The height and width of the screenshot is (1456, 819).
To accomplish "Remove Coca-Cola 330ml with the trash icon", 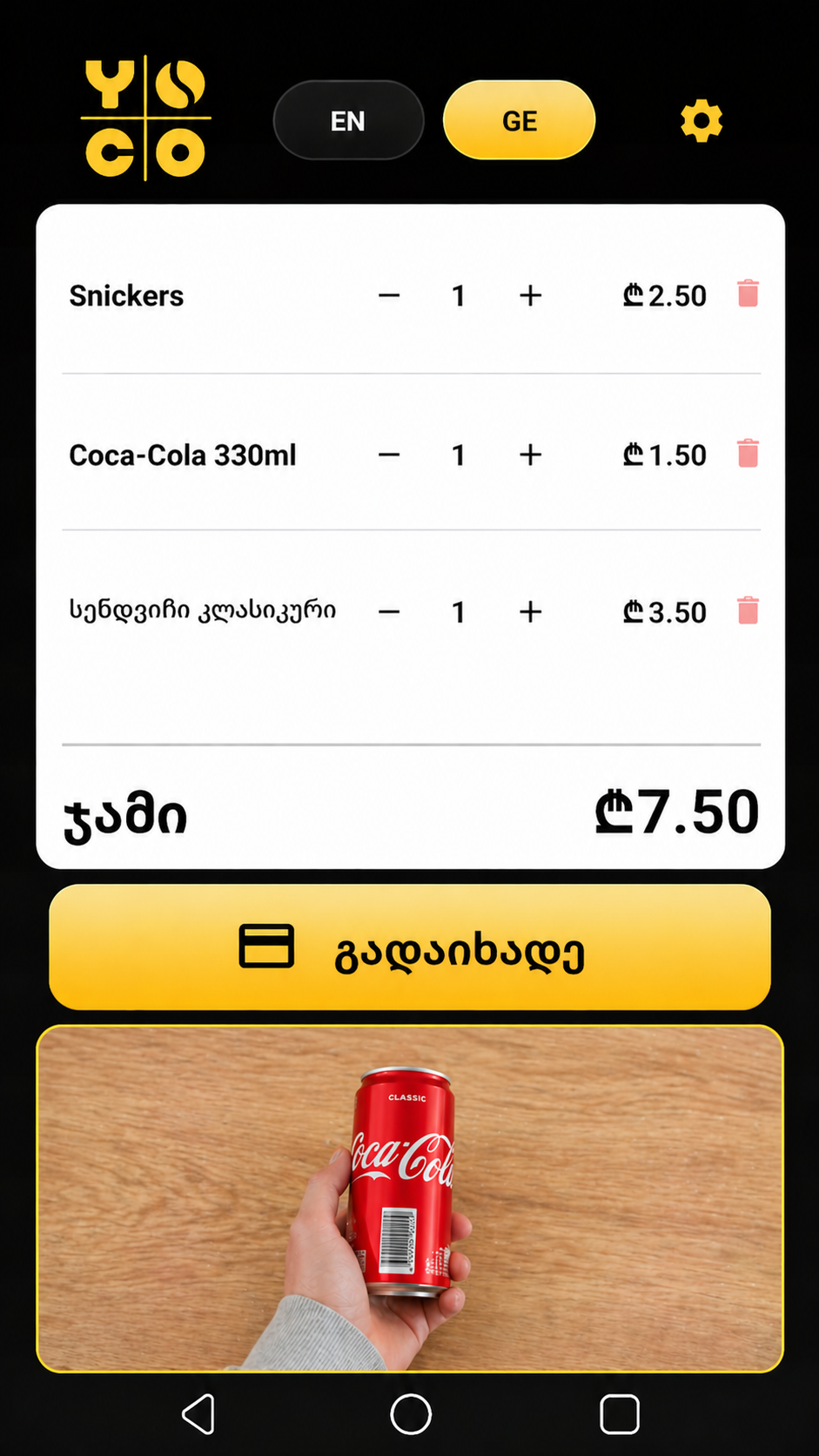I will [x=748, y=454].
